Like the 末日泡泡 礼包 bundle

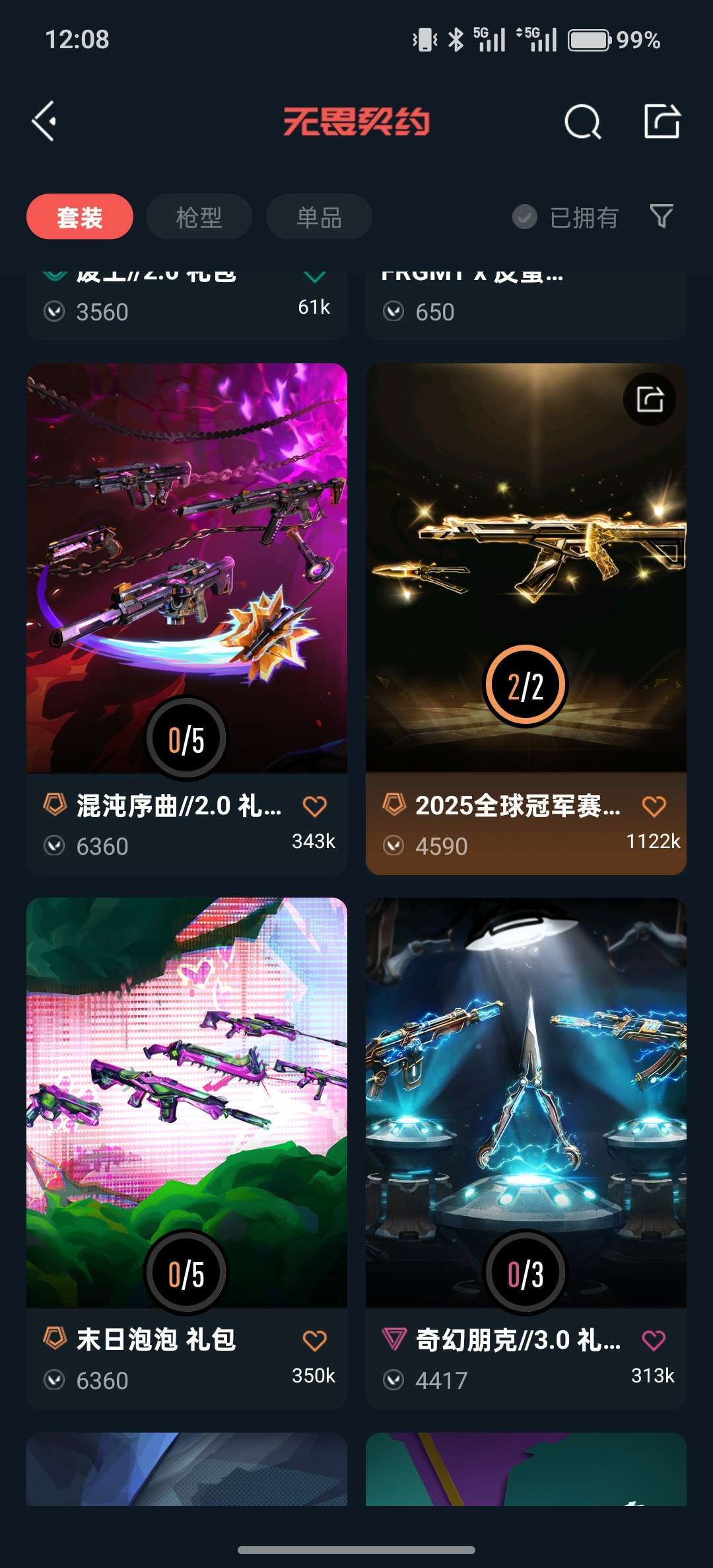coord(314,1340)
